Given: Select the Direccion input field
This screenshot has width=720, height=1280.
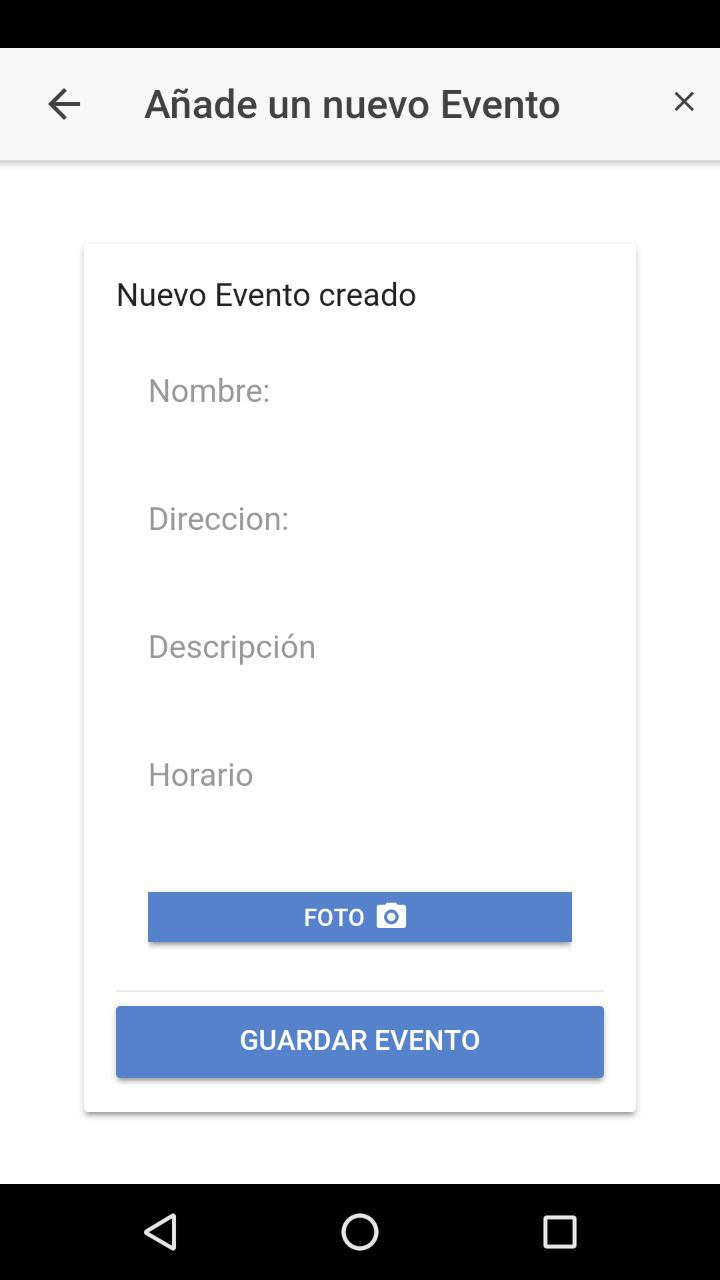Looking at the screenshot, I should point(360,519).
